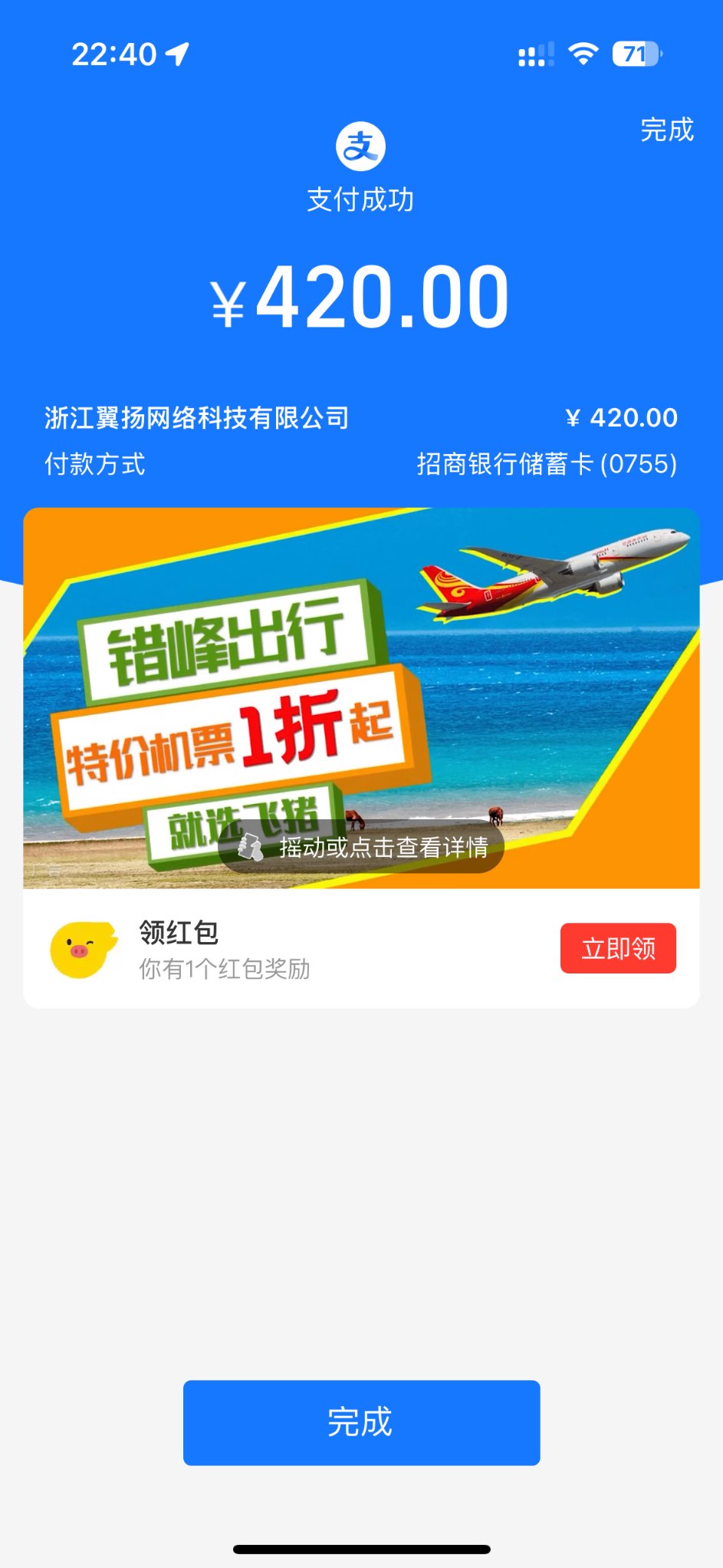Claim the red packet with 立即领

coord(618,948)
